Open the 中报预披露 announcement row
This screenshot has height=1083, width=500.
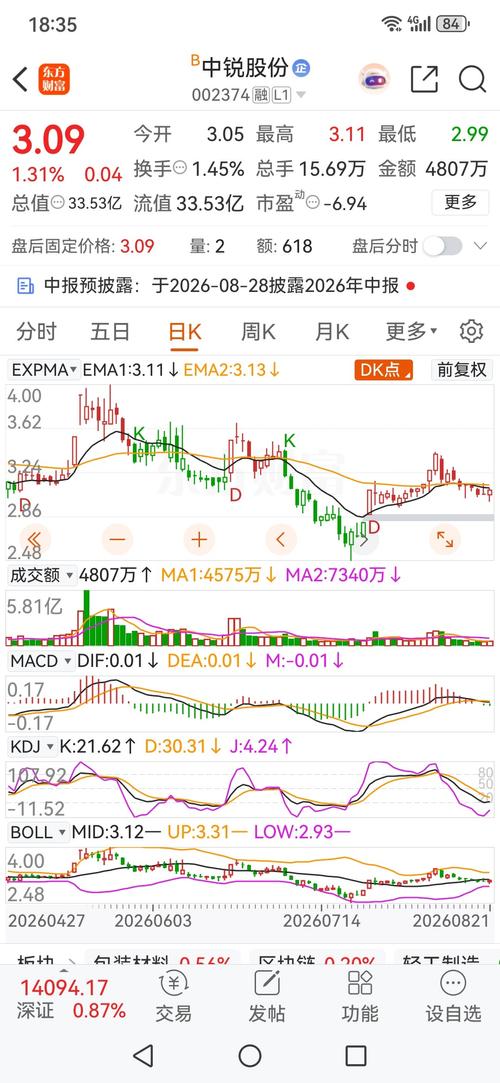(216, 286)
